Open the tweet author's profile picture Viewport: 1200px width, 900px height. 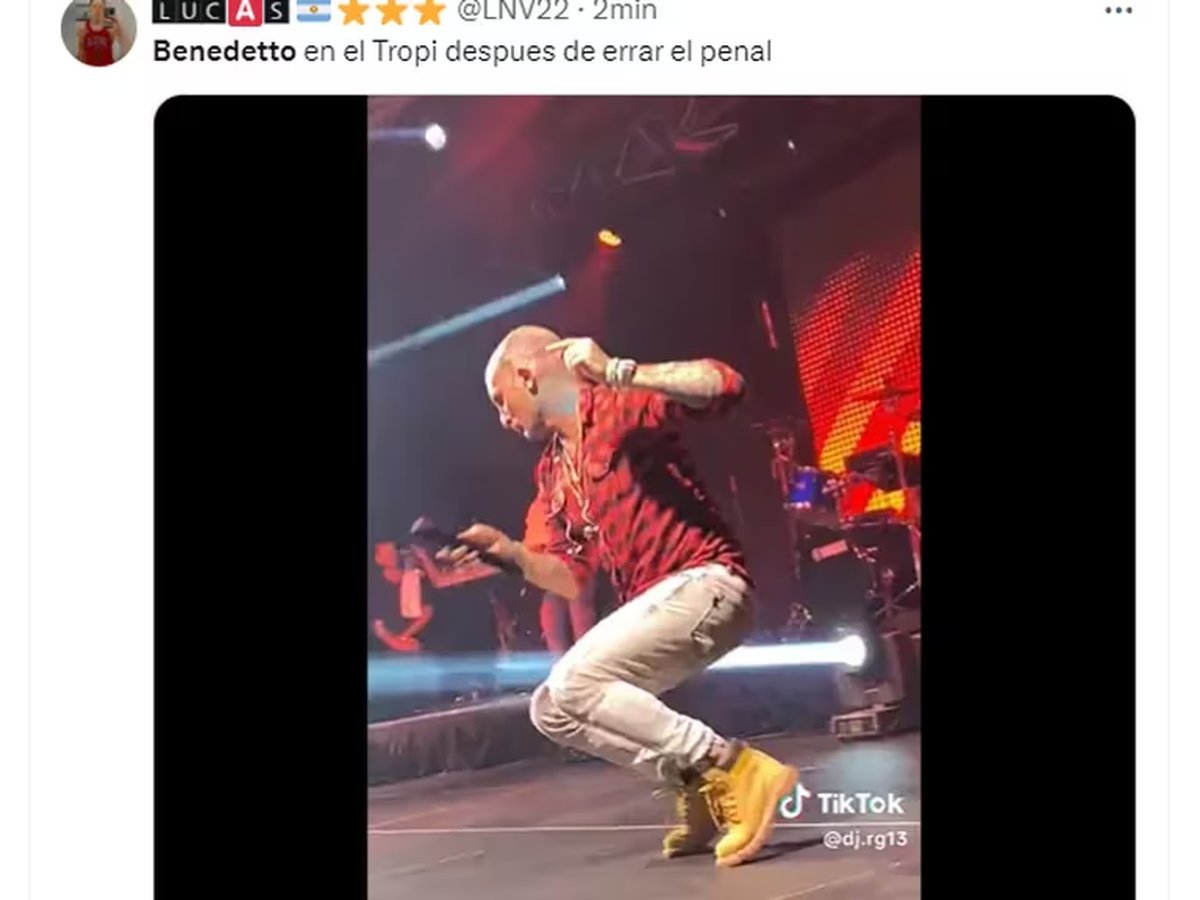[98, 30]
